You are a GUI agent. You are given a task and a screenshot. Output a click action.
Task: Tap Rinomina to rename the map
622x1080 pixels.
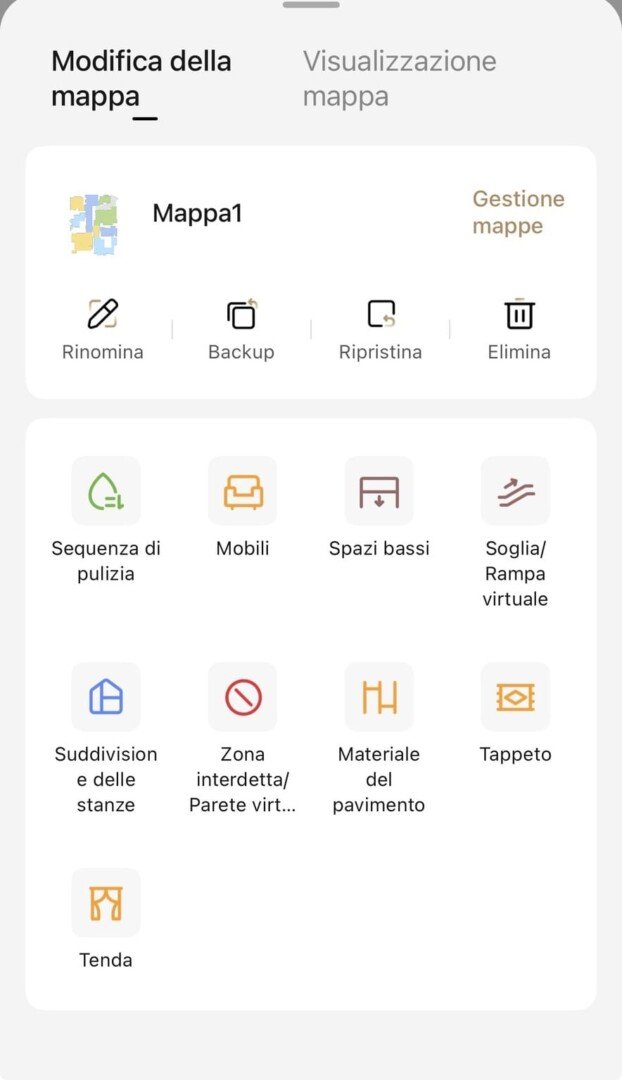102,328
